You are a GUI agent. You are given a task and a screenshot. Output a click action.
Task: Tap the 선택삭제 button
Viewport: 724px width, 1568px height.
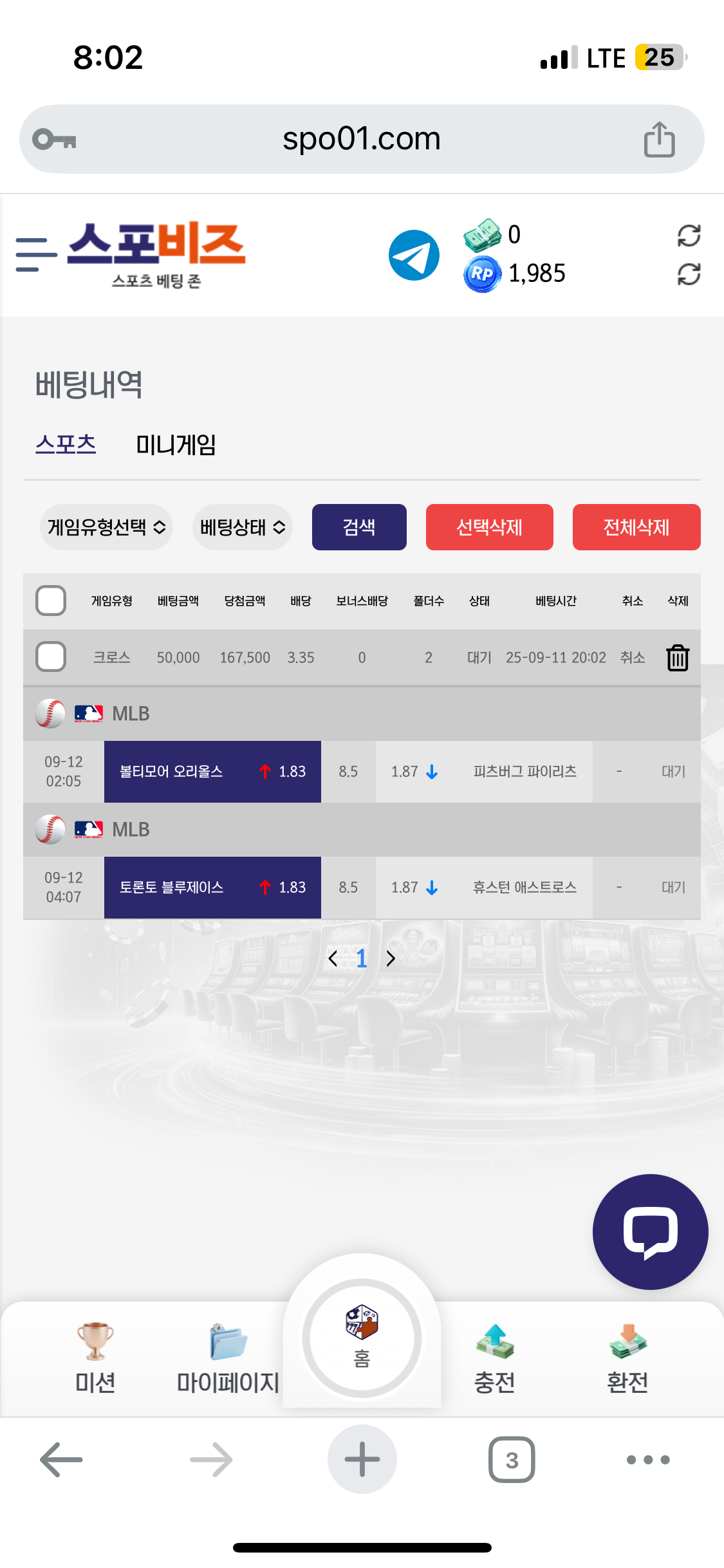pos(489,527)
